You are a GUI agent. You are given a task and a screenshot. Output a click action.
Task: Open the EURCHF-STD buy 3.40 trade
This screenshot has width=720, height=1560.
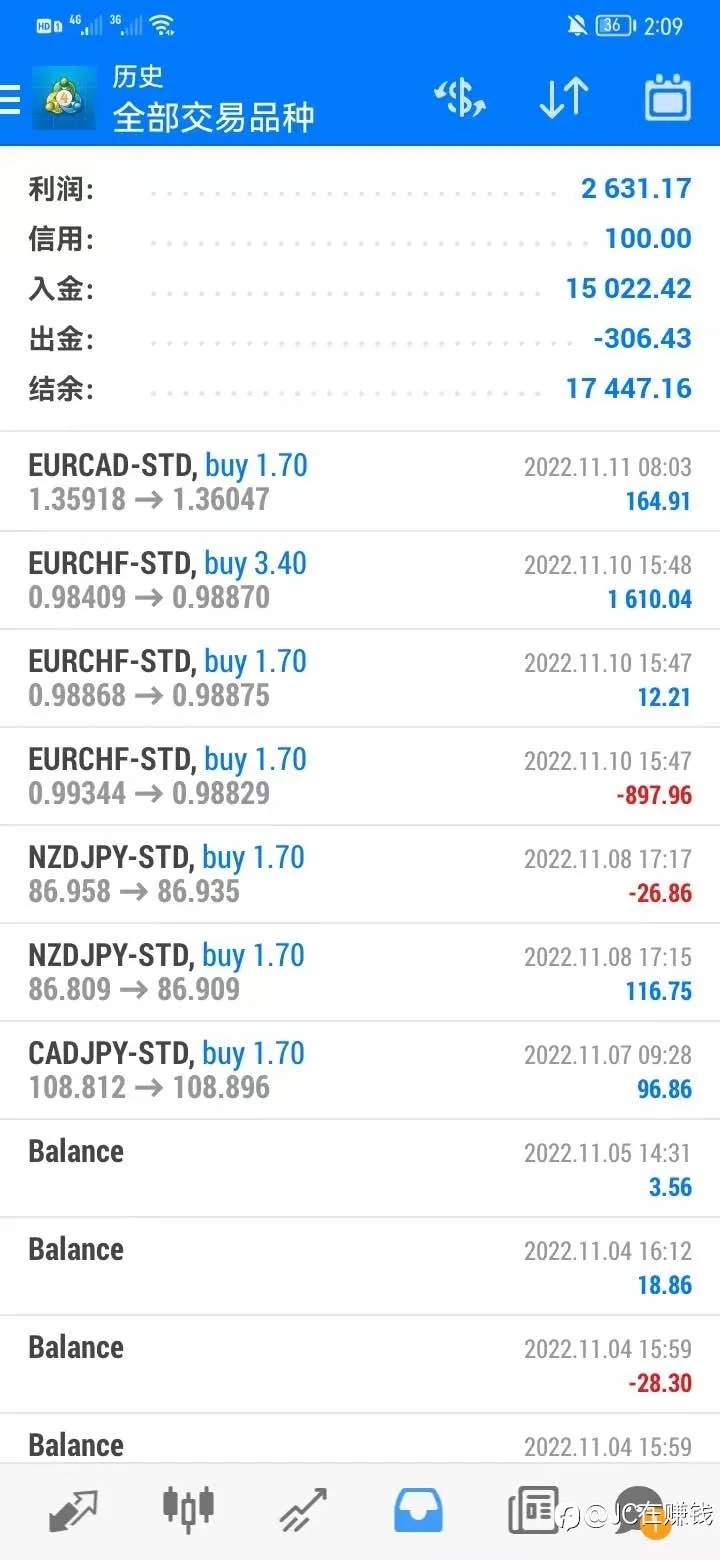tap(360, 580)
